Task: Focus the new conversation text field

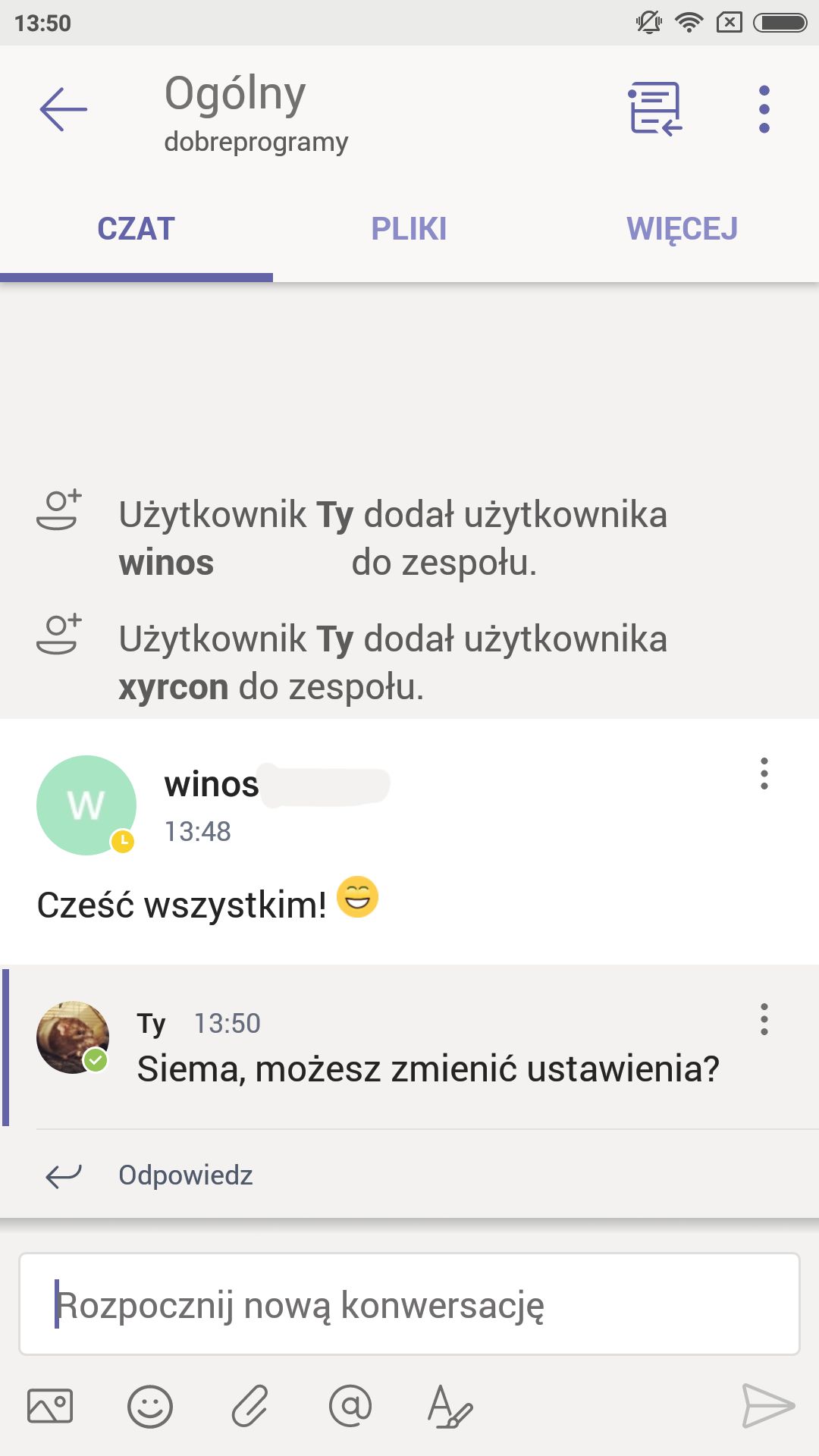Action: click(409, 1304)
